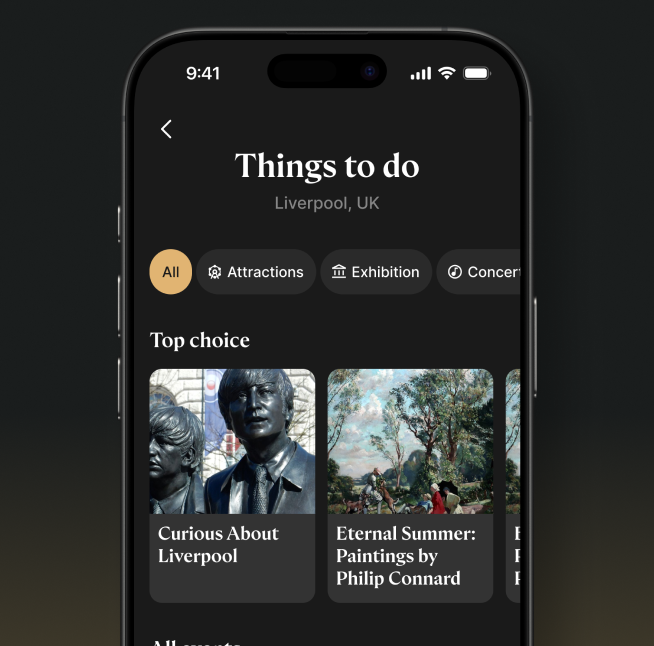Show only Exhibition events

coord(375,272)
